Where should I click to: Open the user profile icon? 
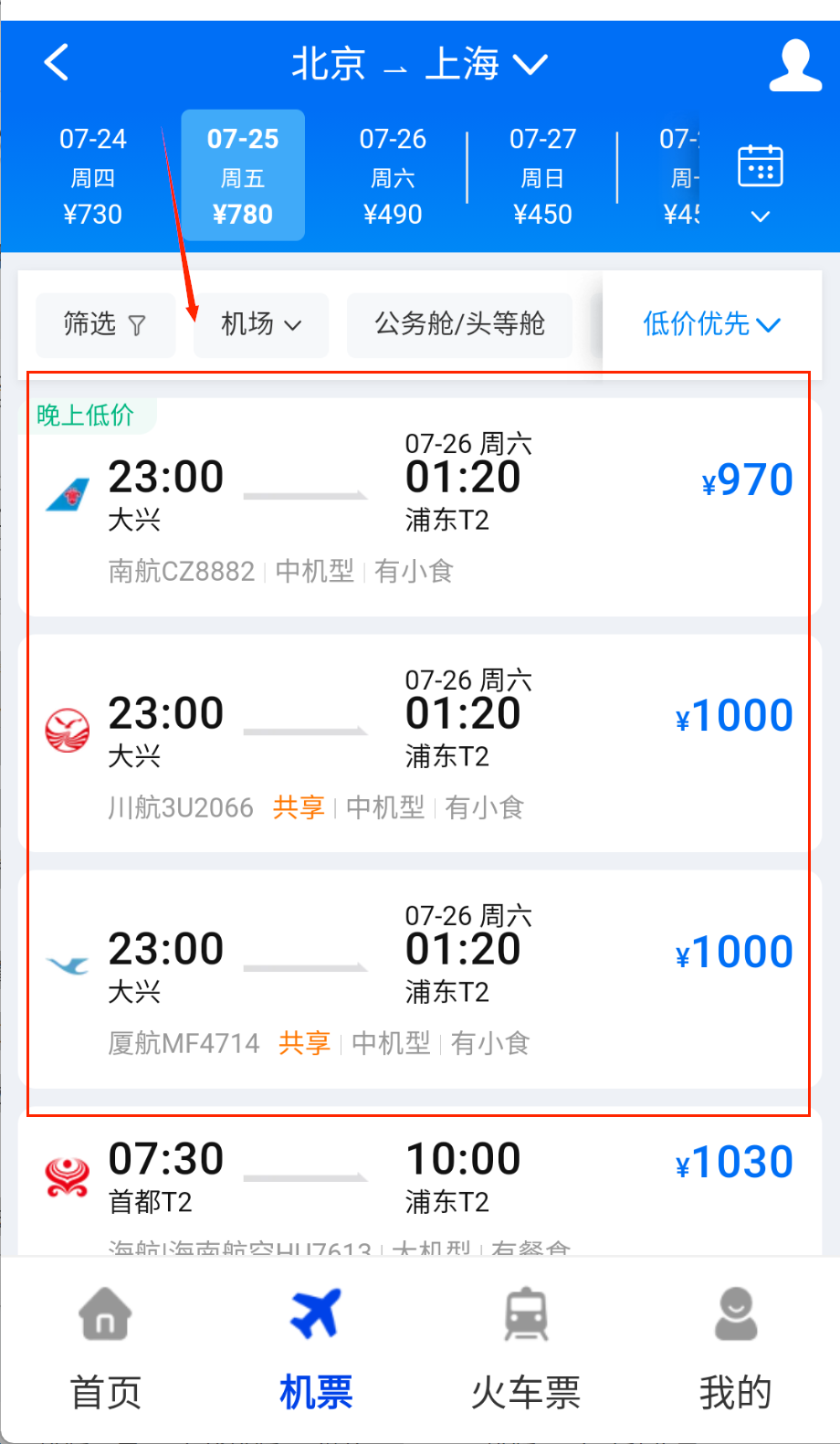794,65
